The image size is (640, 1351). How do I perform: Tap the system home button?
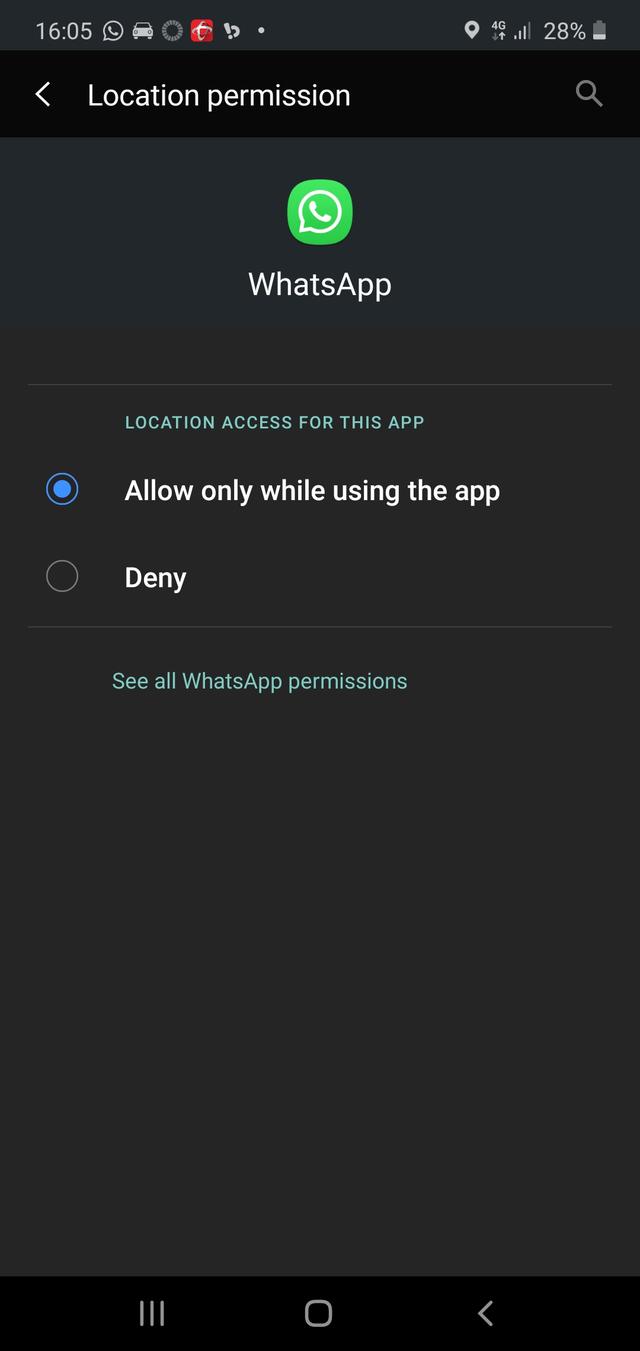(318, 1313)
